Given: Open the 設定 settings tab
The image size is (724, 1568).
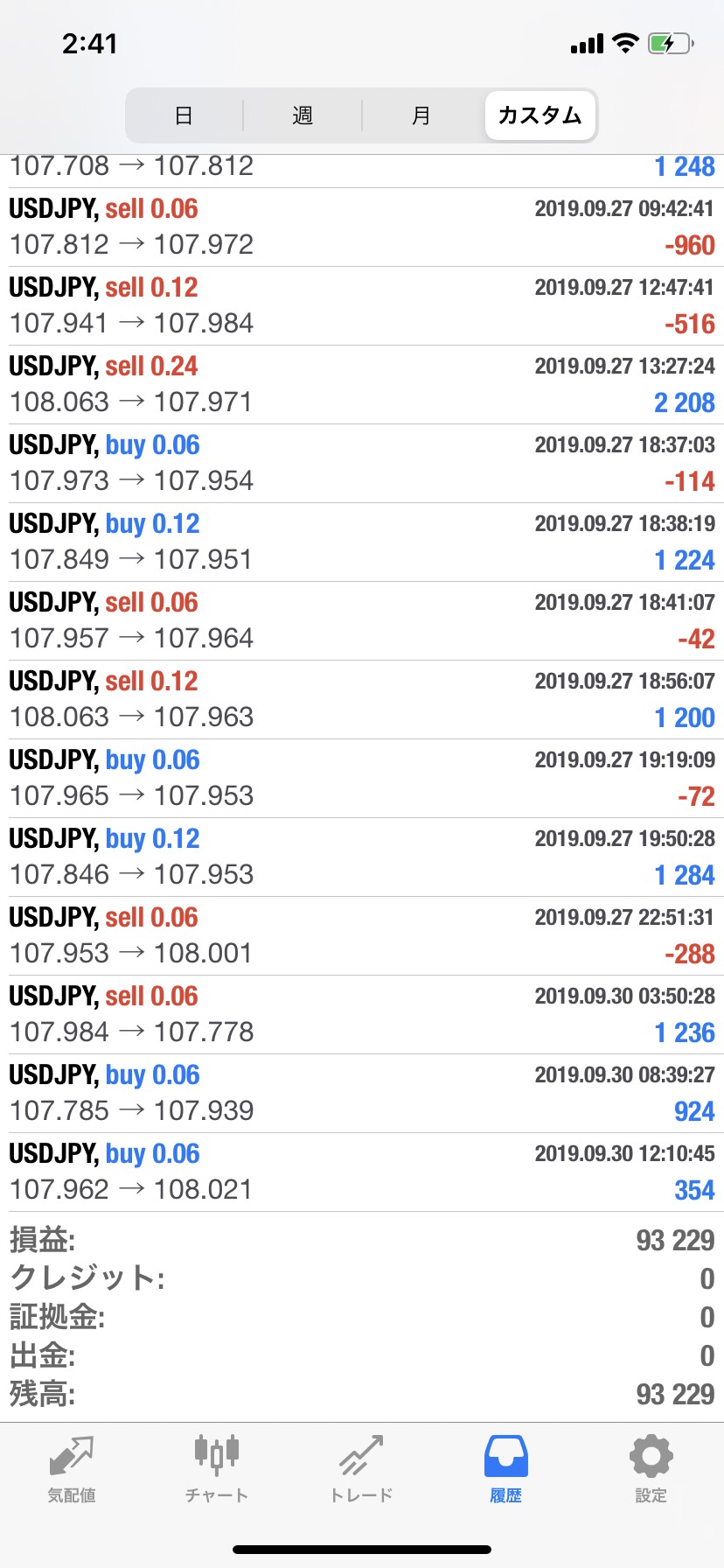Looking at the screenshot, I should [651, 1470].
